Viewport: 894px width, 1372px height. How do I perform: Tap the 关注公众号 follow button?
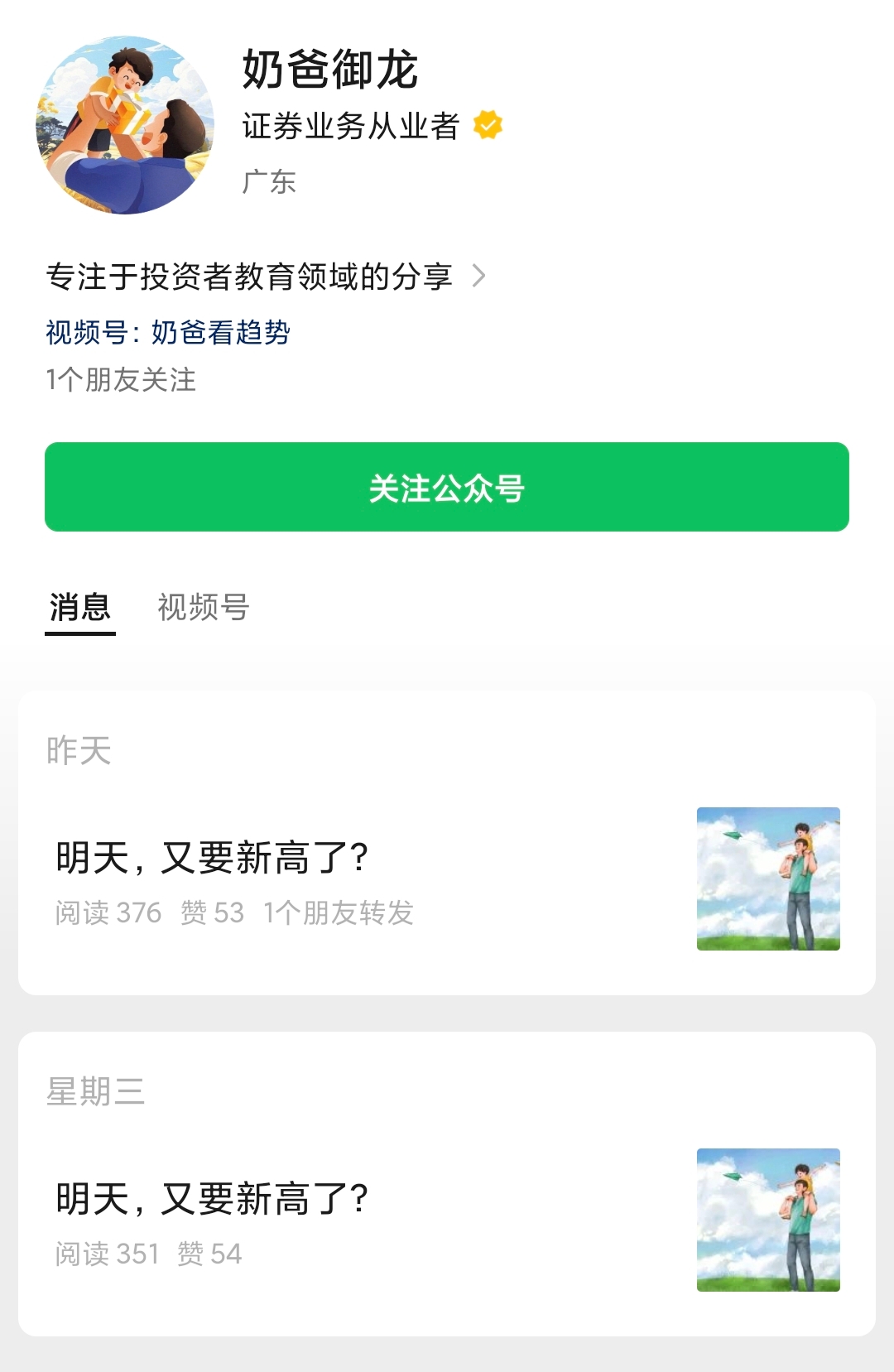click(x=447, y=487)
